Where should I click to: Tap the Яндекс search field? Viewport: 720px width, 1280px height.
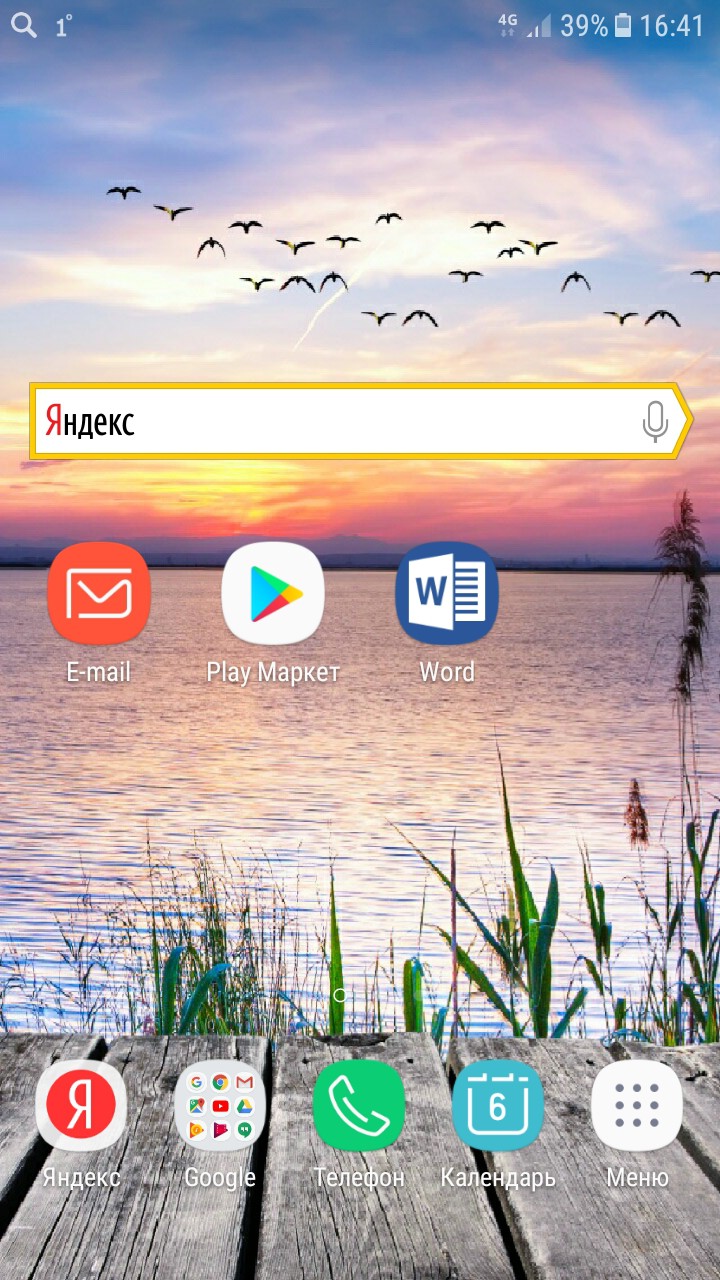pos(330,422)
